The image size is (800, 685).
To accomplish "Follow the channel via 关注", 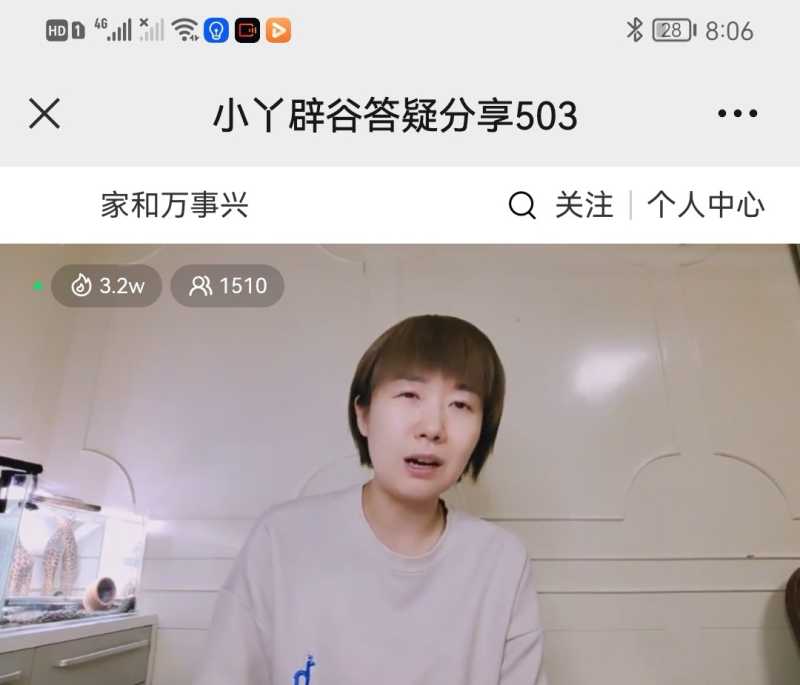I will (584, 206).
